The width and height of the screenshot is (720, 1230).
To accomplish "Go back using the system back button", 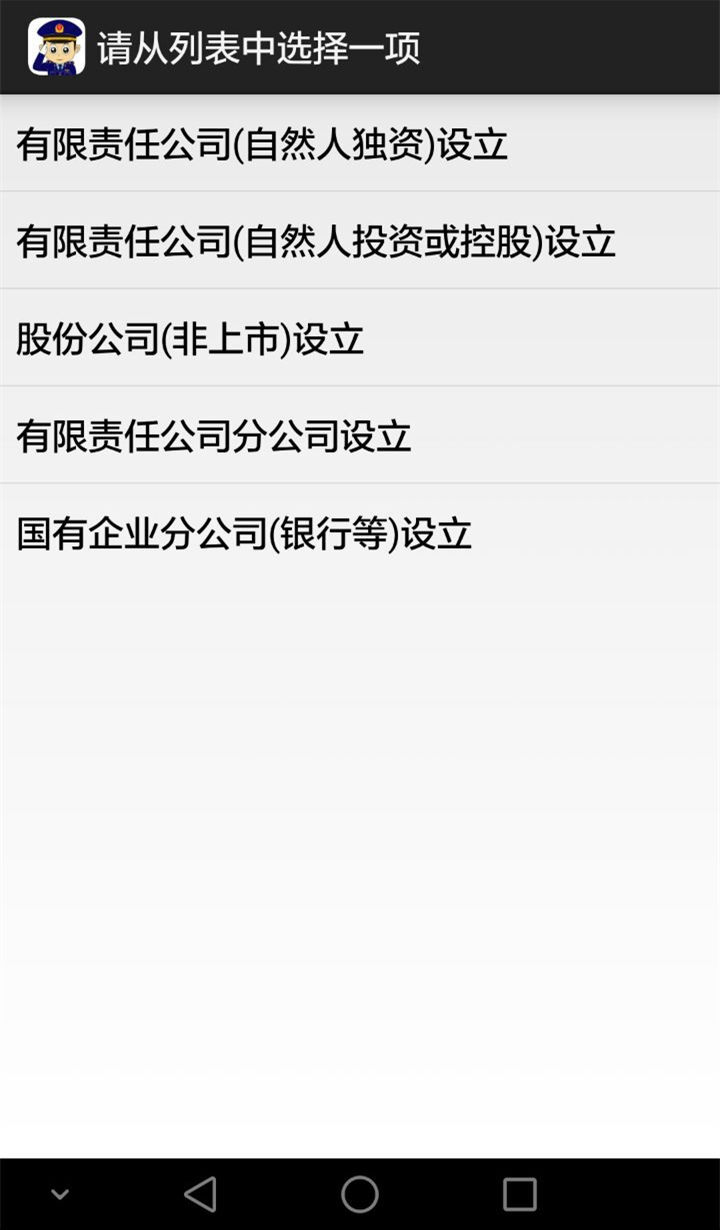I will 200,1194.
